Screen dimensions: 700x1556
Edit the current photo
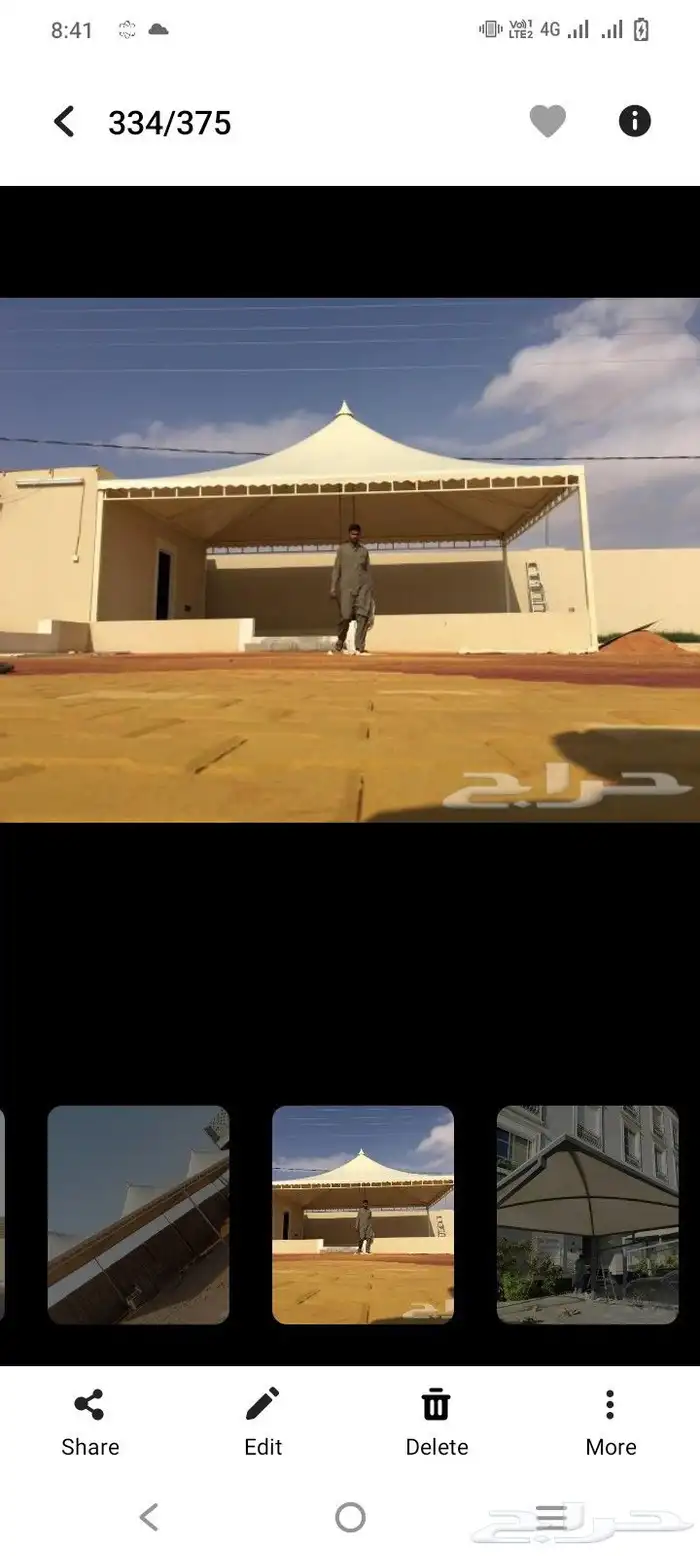click(x=263, y=1422)
